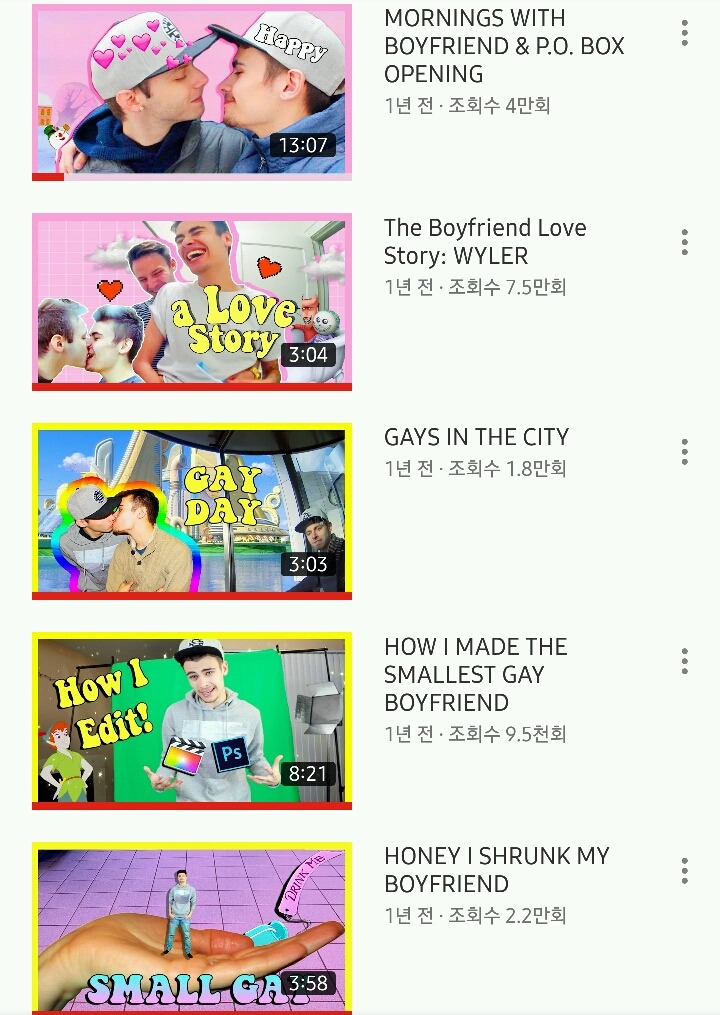The width and height of the screenshot is (720, 1015).
Task: Open options for MORNINGS WITH BOYFRIEND video
Action: [x=684, y=33]
